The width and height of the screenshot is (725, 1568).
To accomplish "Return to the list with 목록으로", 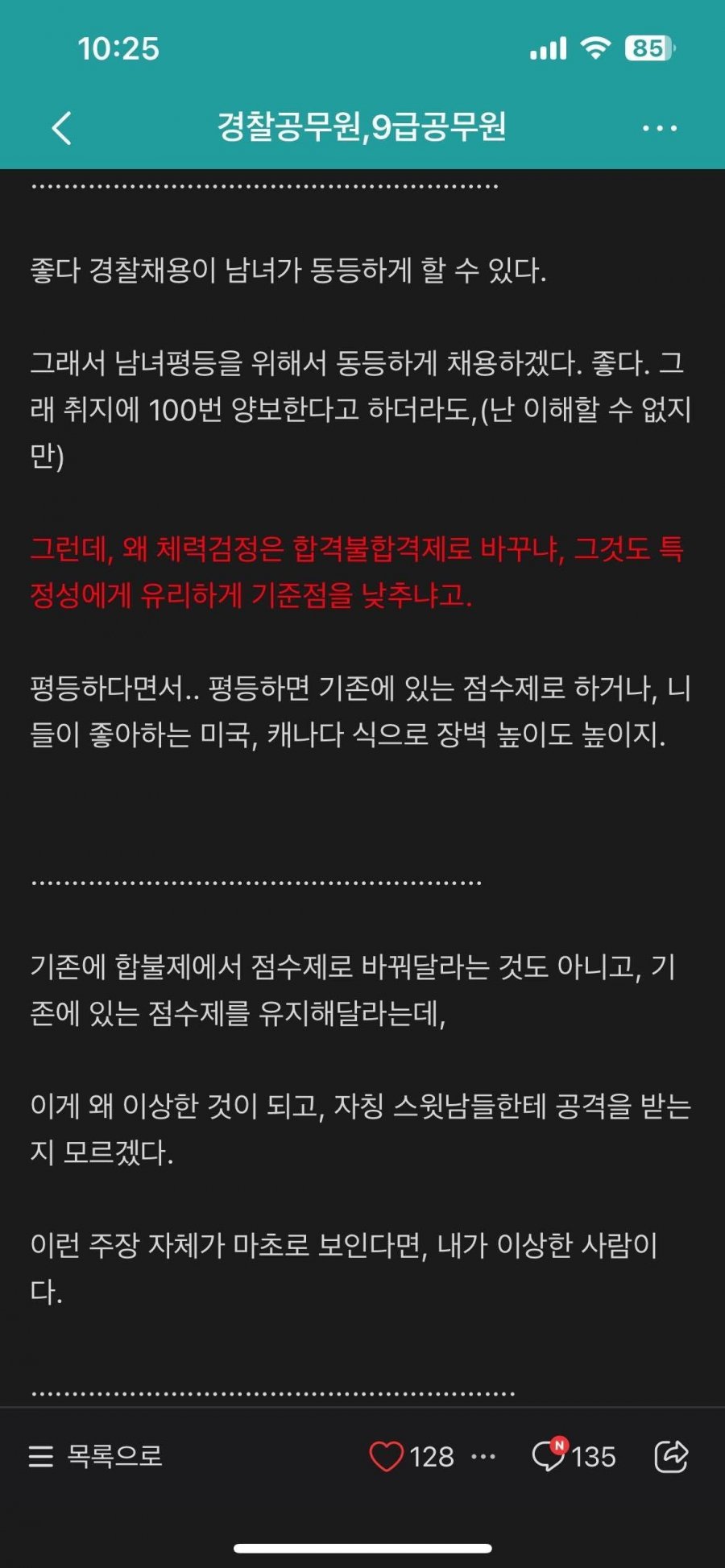I will (x=96, y=1456).
